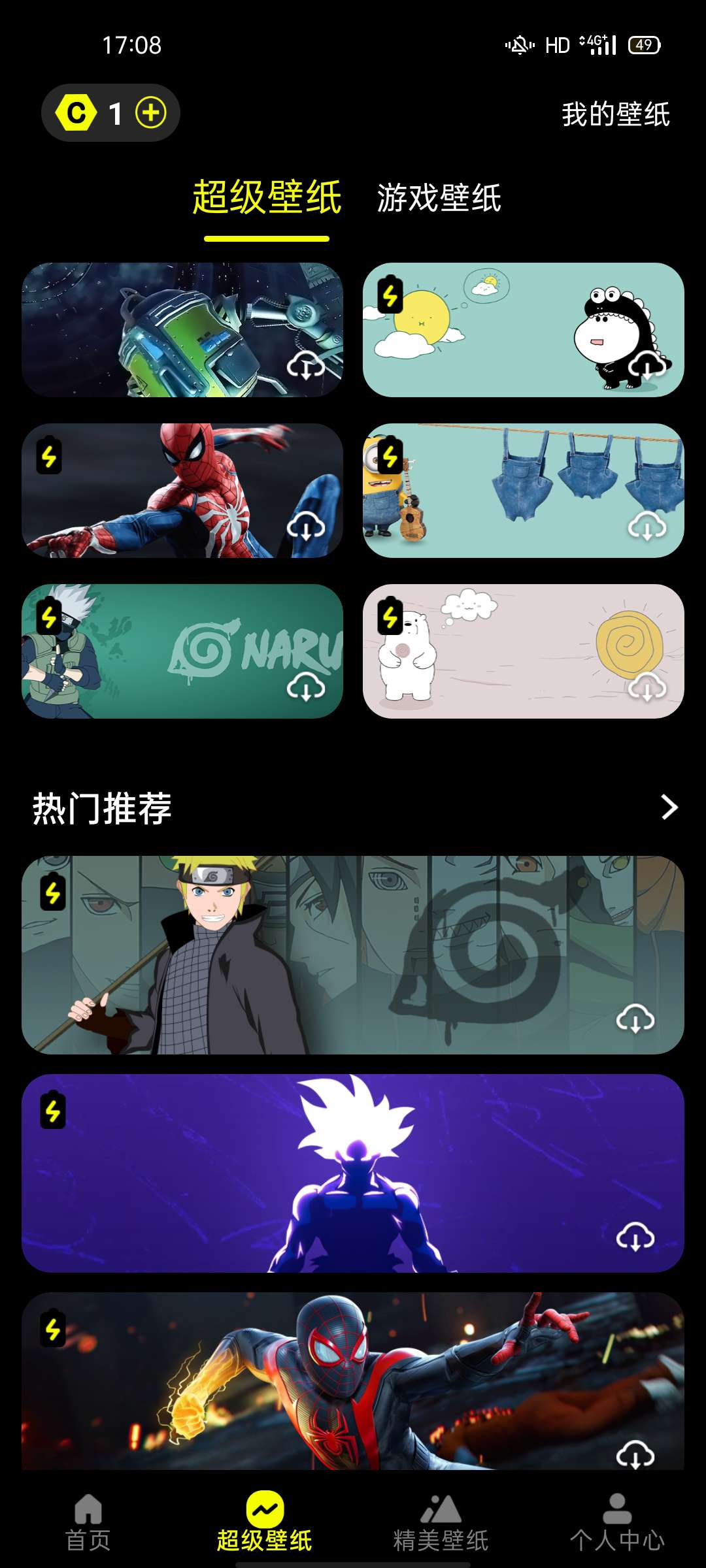This screenshot has height=1568, width=706.
Task: Tap the plus icon to add coins
Action: [x=151, y=113]
